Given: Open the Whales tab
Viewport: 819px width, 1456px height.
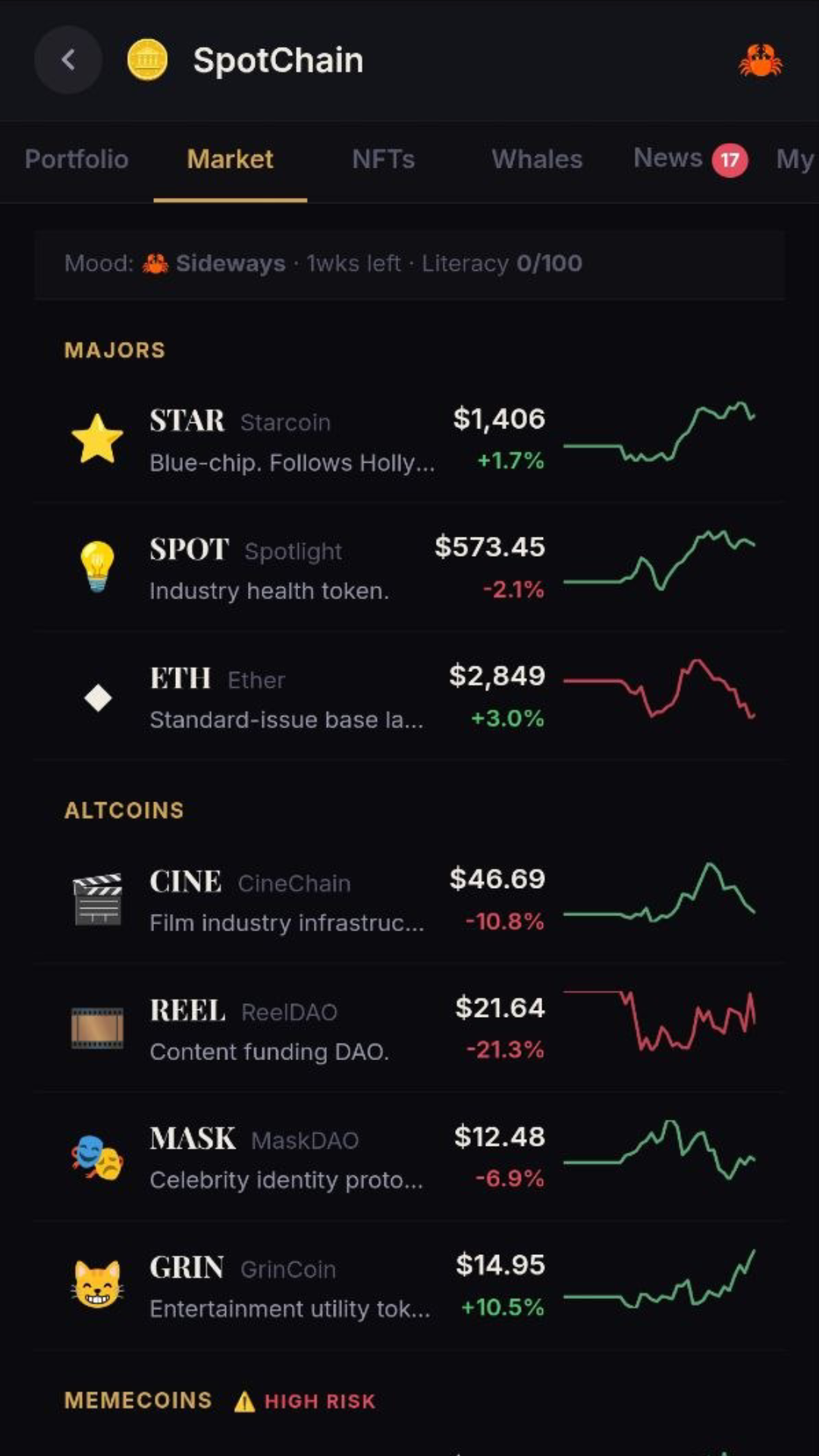Looking at the screenshot, I should click(537, 159).
